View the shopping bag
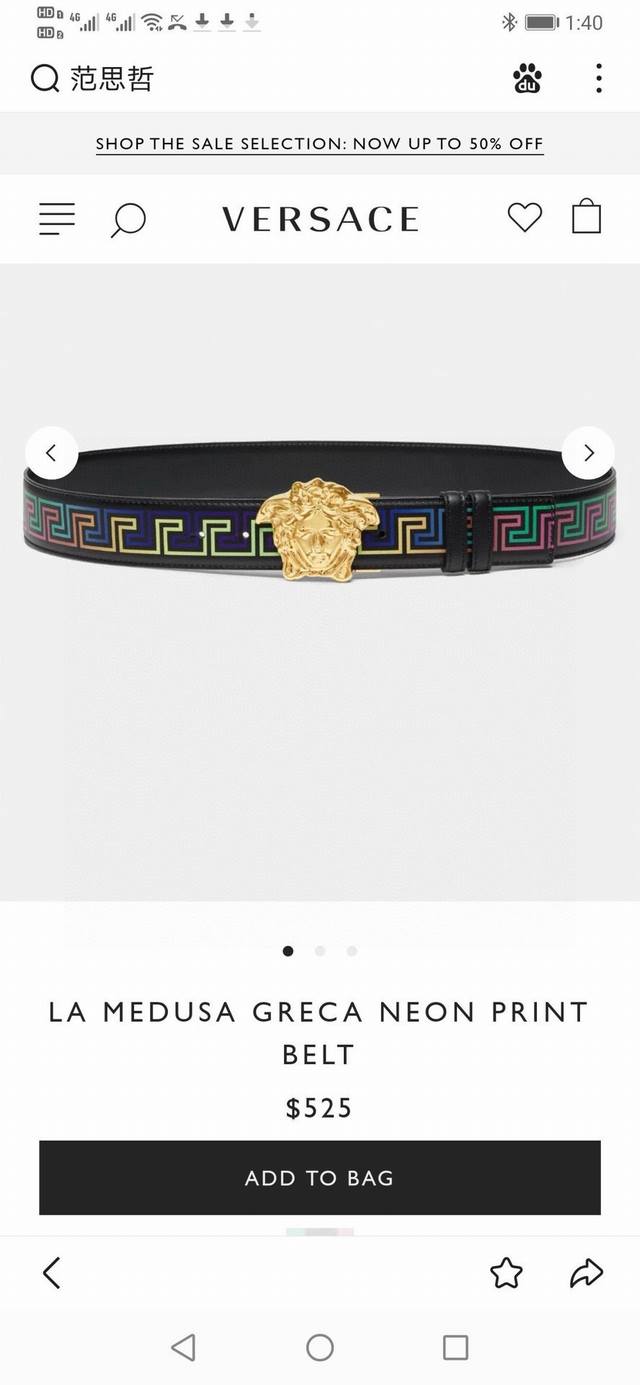640x1385 pixels. point(586,217)
